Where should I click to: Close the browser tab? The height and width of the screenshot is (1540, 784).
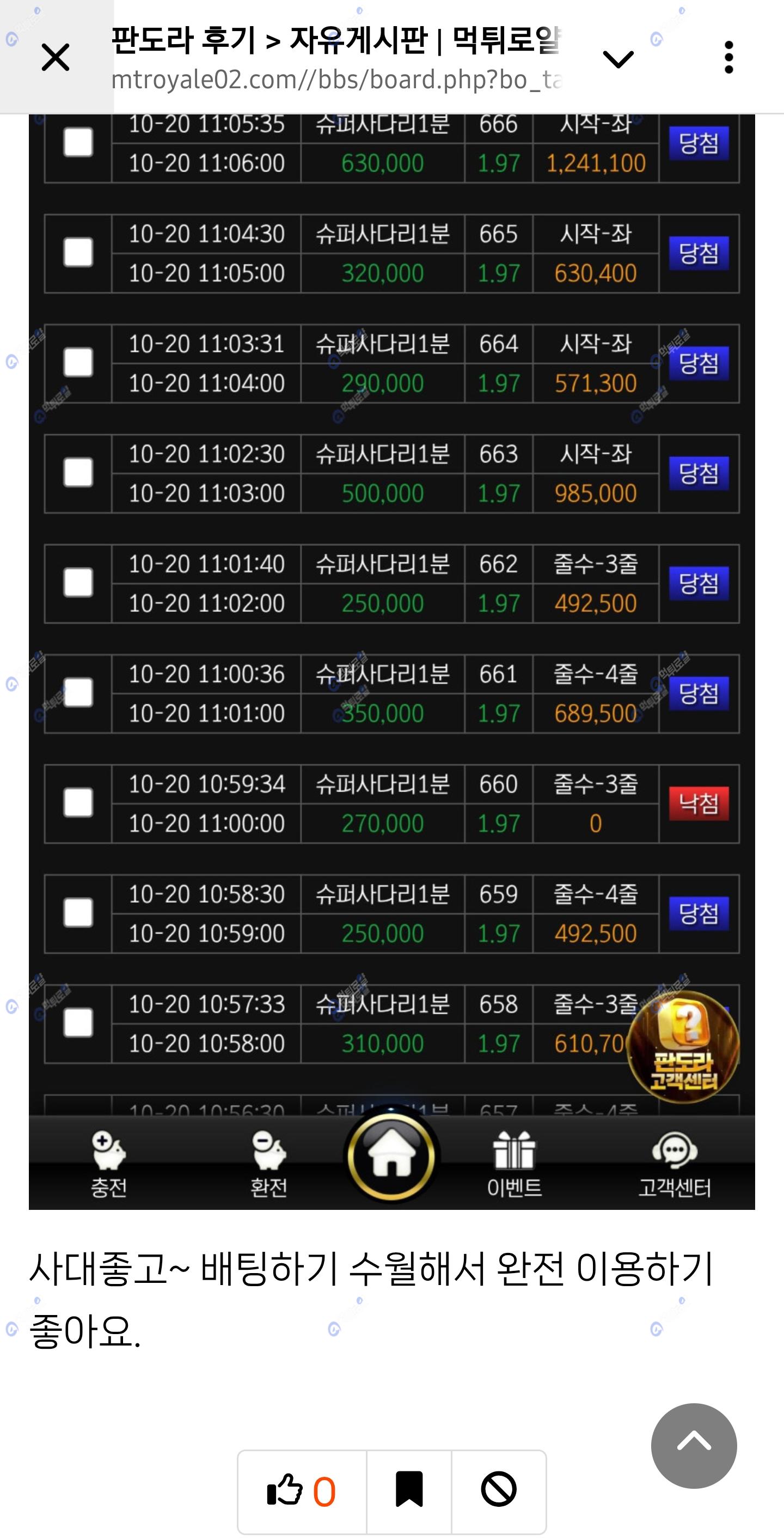click(x=56, y=57)
